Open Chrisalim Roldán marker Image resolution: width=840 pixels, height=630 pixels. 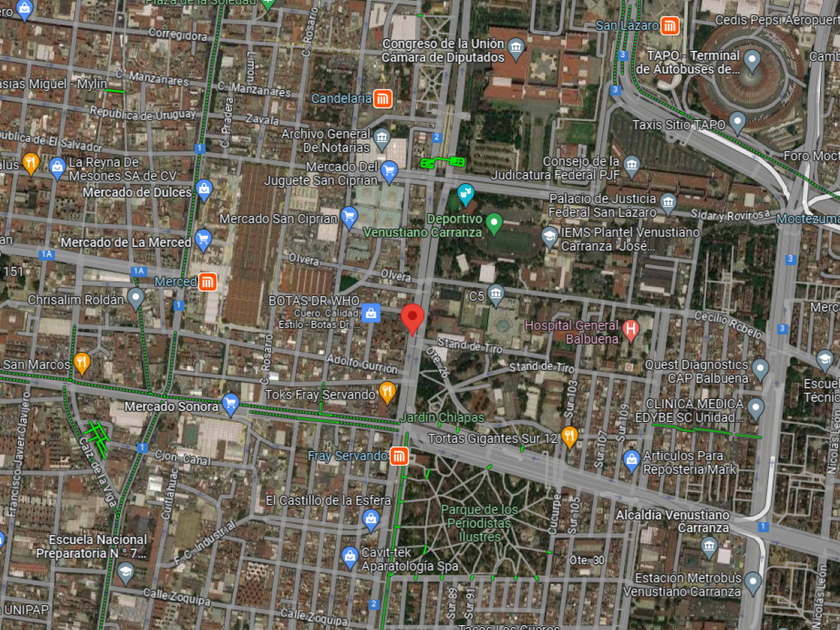click(x=136, y=298)
